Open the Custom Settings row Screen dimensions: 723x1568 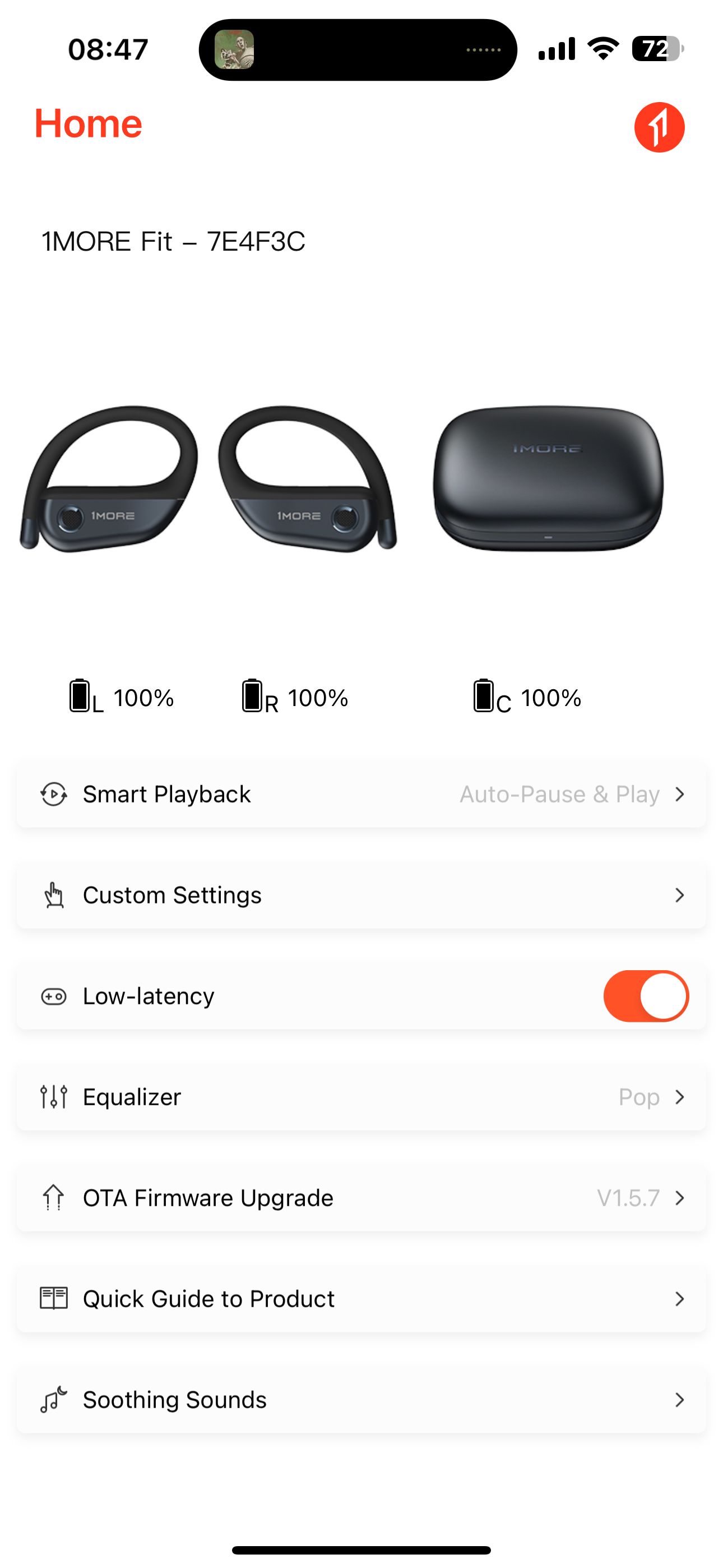tap(361, 895)
